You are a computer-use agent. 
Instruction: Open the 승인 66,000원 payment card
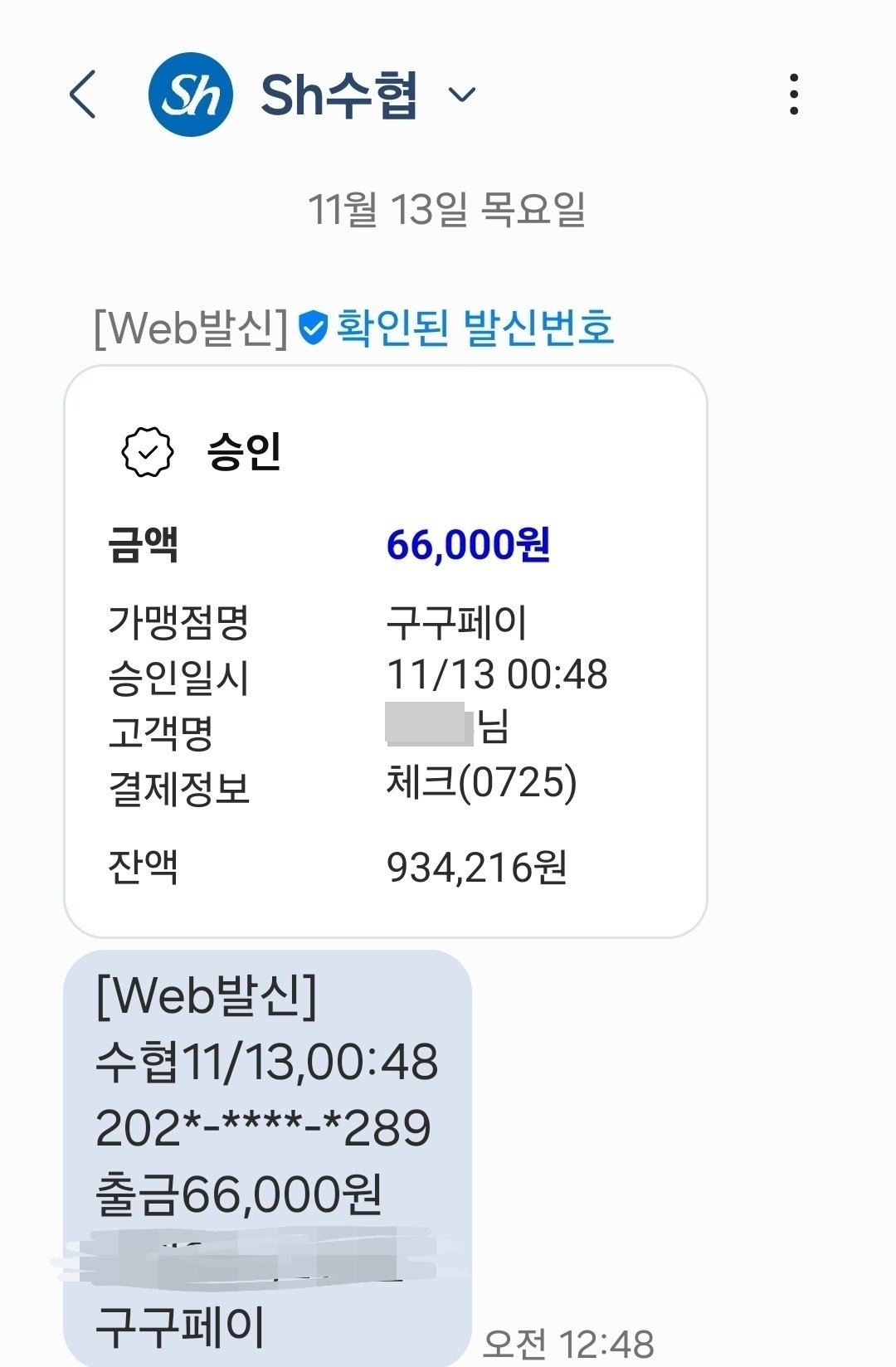coord(386,651)
